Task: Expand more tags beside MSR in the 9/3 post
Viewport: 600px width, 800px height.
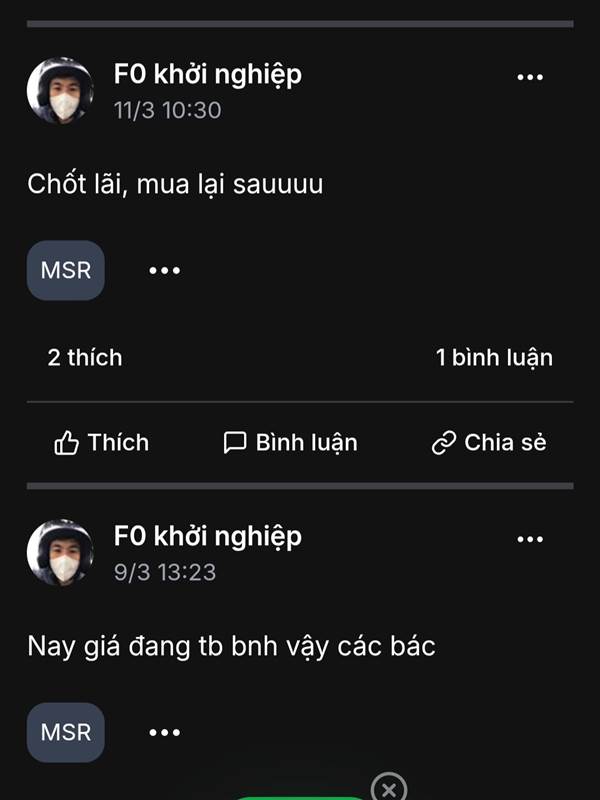Action: coord(164,733)
